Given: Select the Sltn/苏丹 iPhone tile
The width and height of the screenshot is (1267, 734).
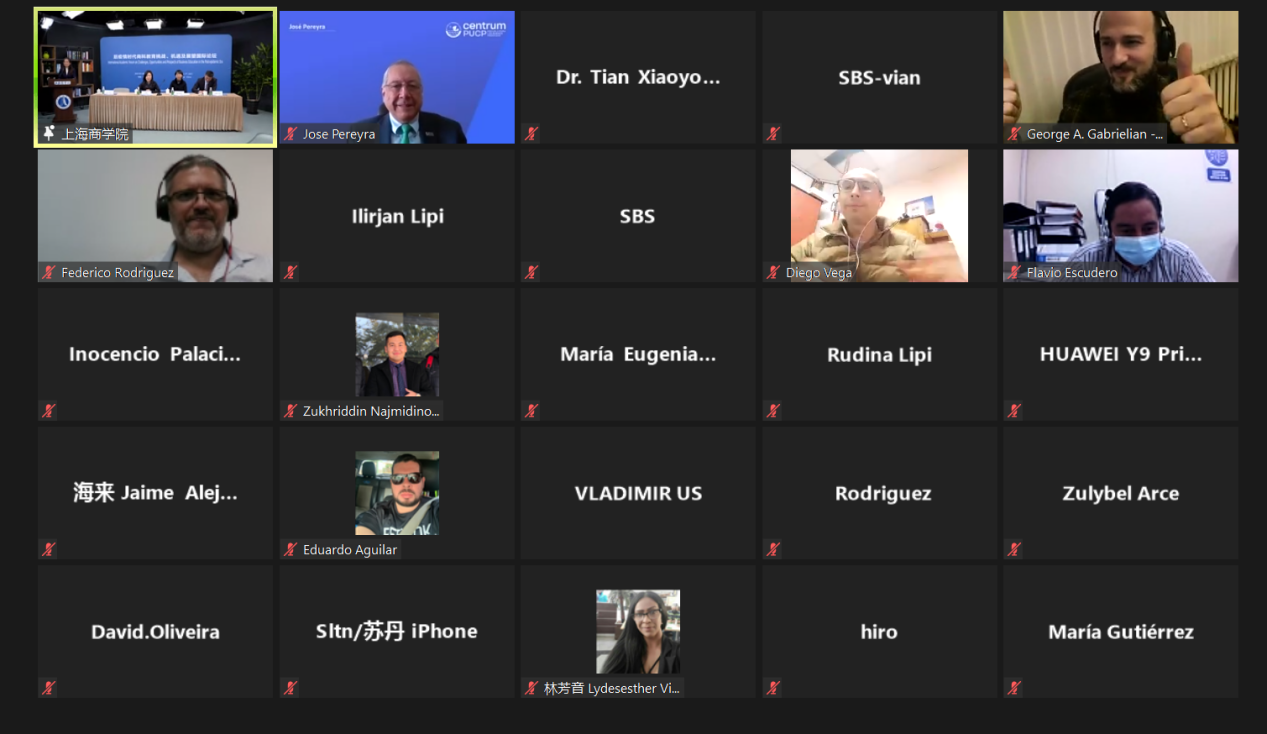Looking at the screenshot, I should tap(397, 631).
